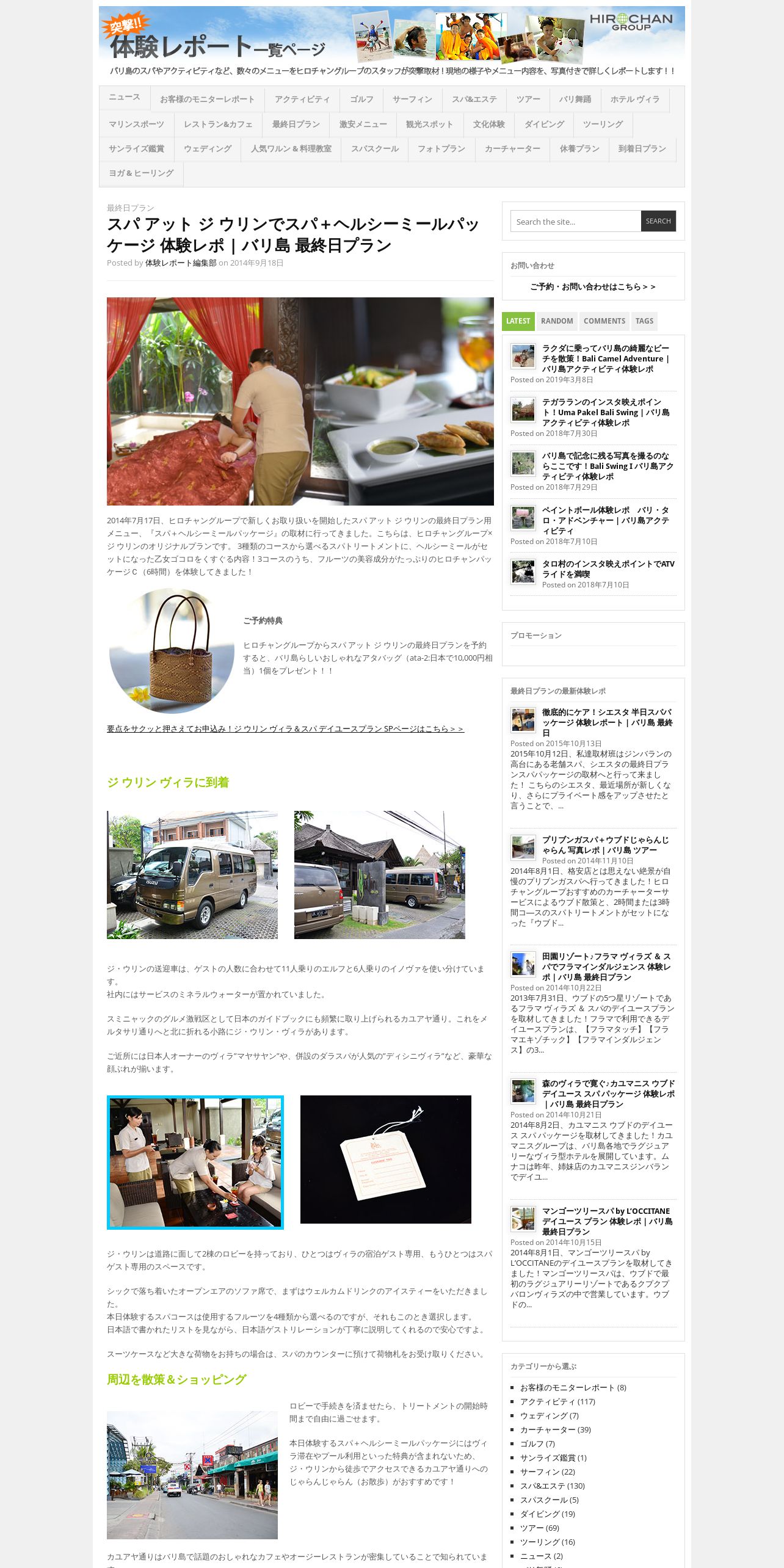Select the 最終日プラン menu item
This screenshot has width=784, height=1568.
pos(296,125)
